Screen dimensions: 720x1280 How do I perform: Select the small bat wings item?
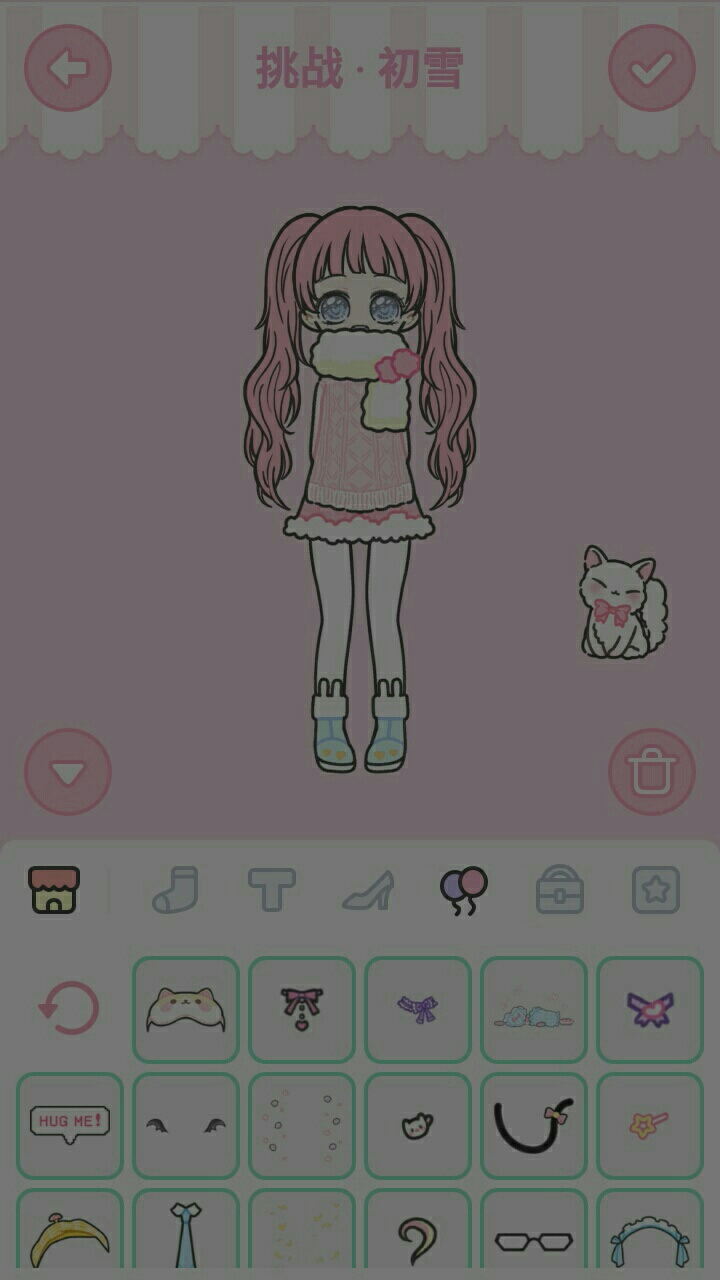click(186, 1125)
